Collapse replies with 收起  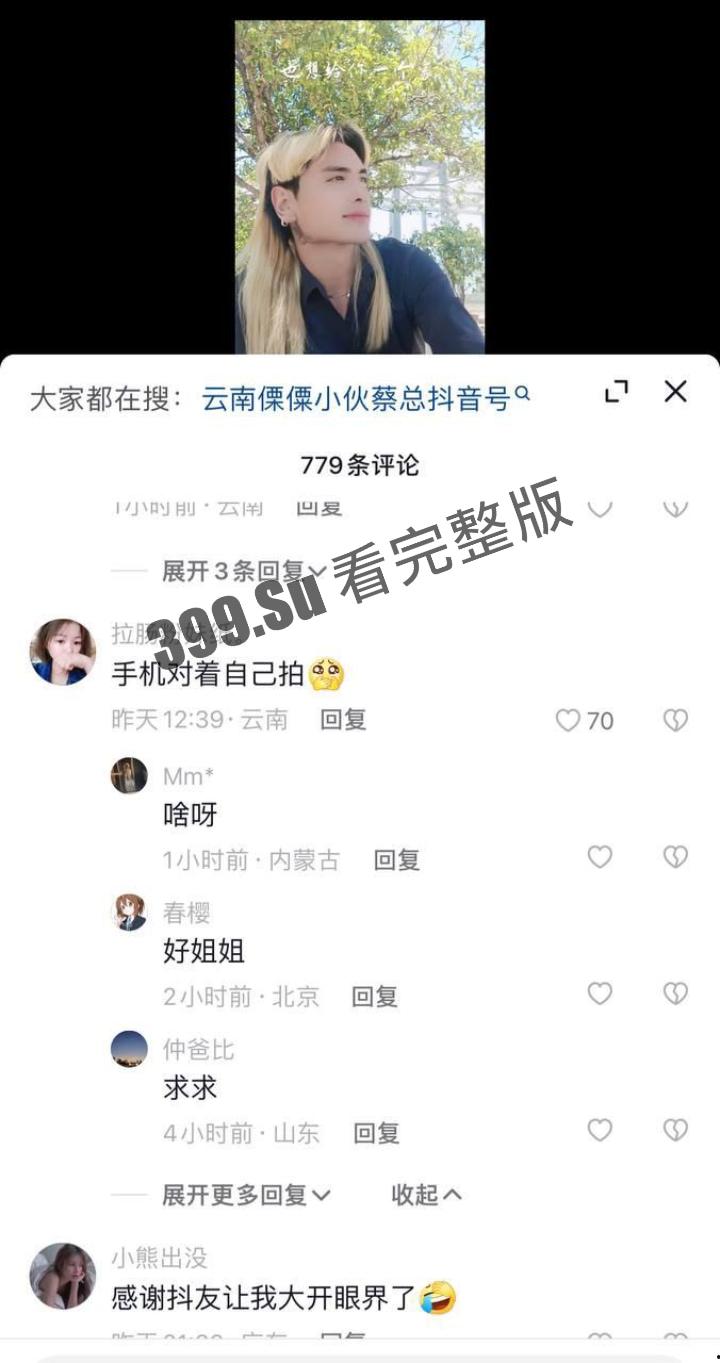click(426, 1194)
